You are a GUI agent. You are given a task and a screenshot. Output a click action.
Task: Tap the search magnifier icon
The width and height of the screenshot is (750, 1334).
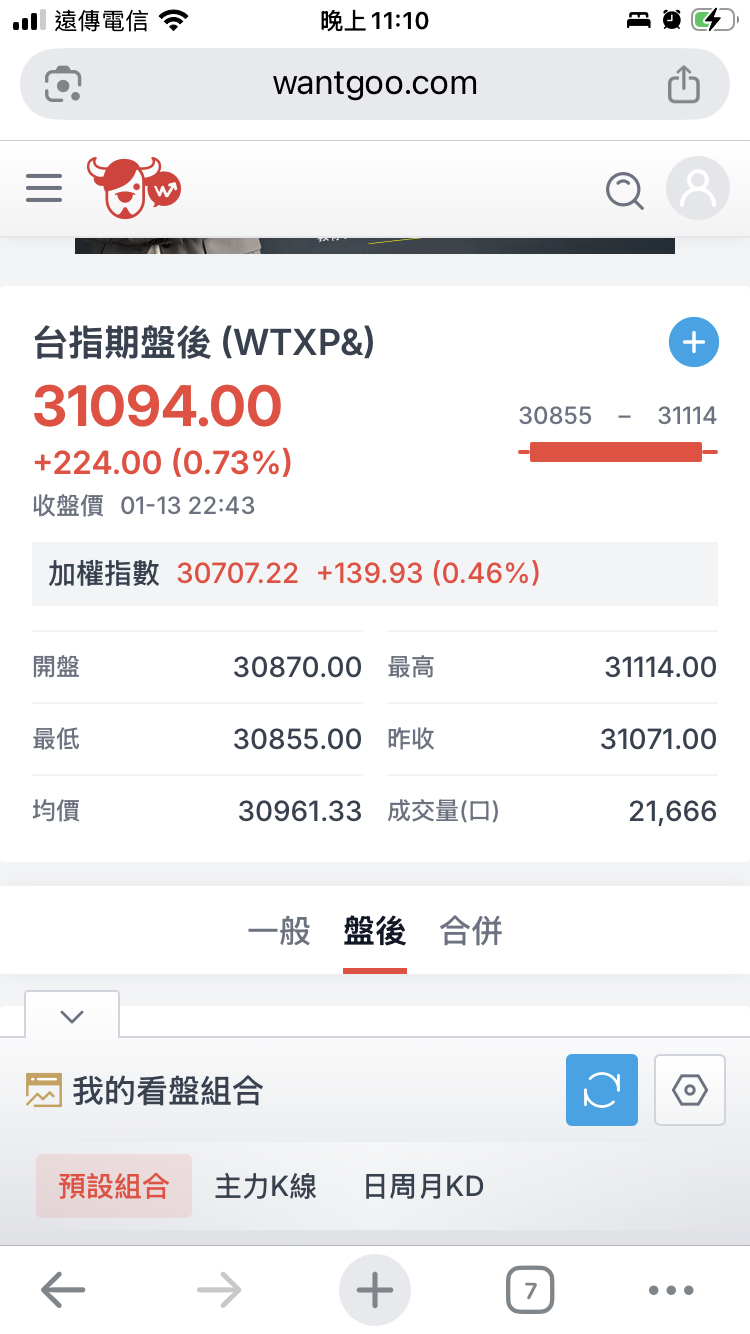click(x=625, y=189)
